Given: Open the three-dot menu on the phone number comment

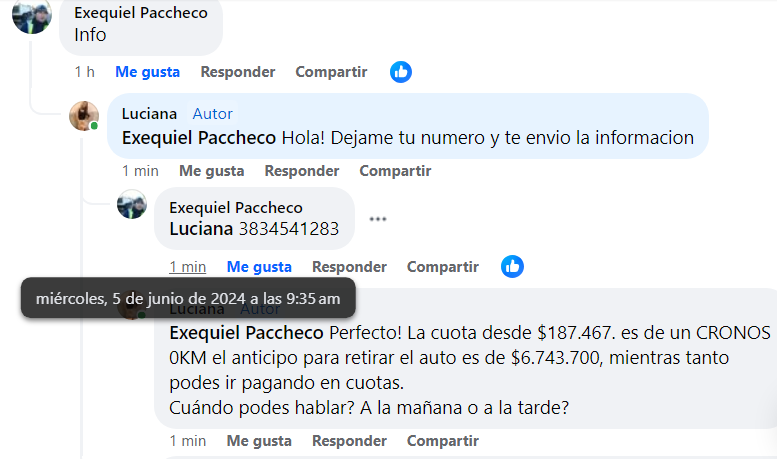Looking at the screenshot, I should (x=377, y=219).
